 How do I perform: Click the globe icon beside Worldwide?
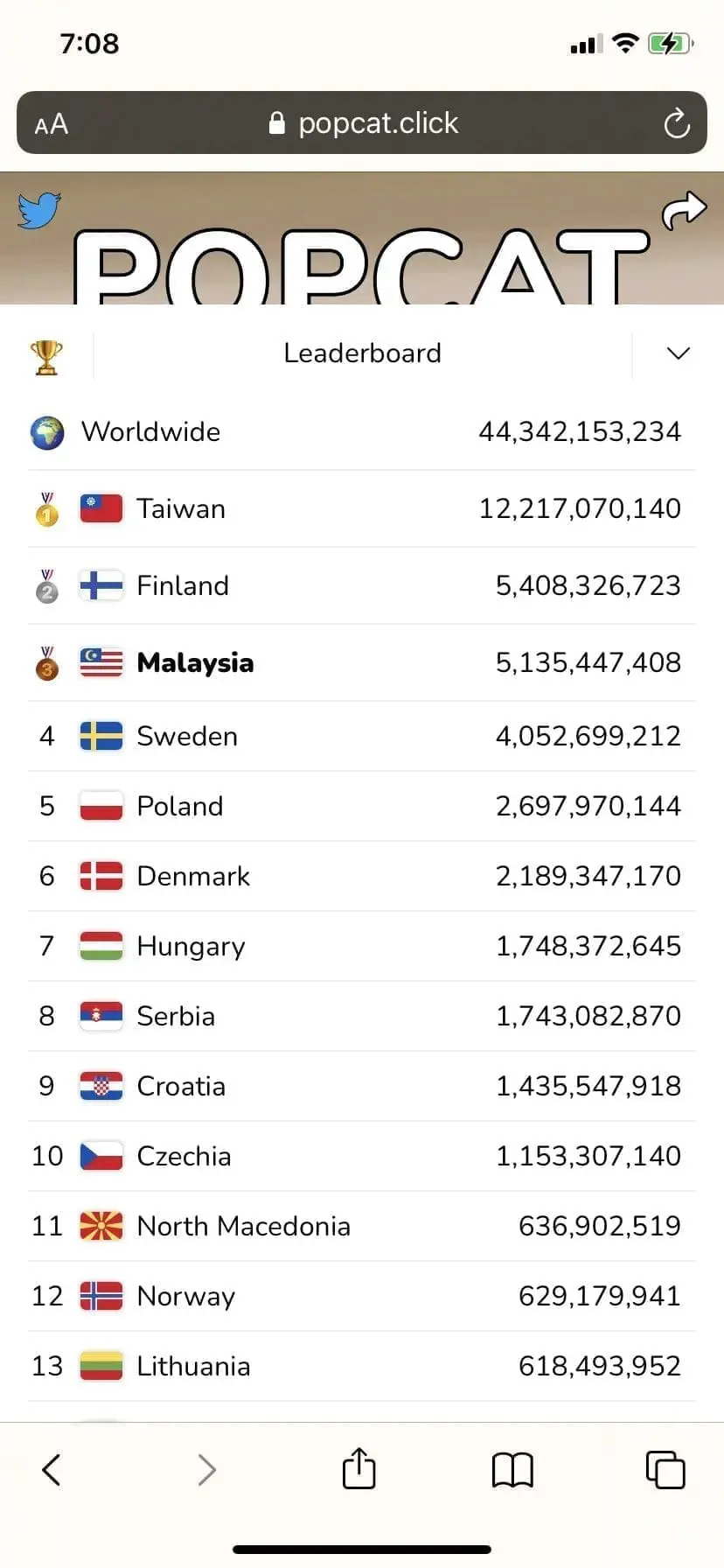(x=46, y=431)
